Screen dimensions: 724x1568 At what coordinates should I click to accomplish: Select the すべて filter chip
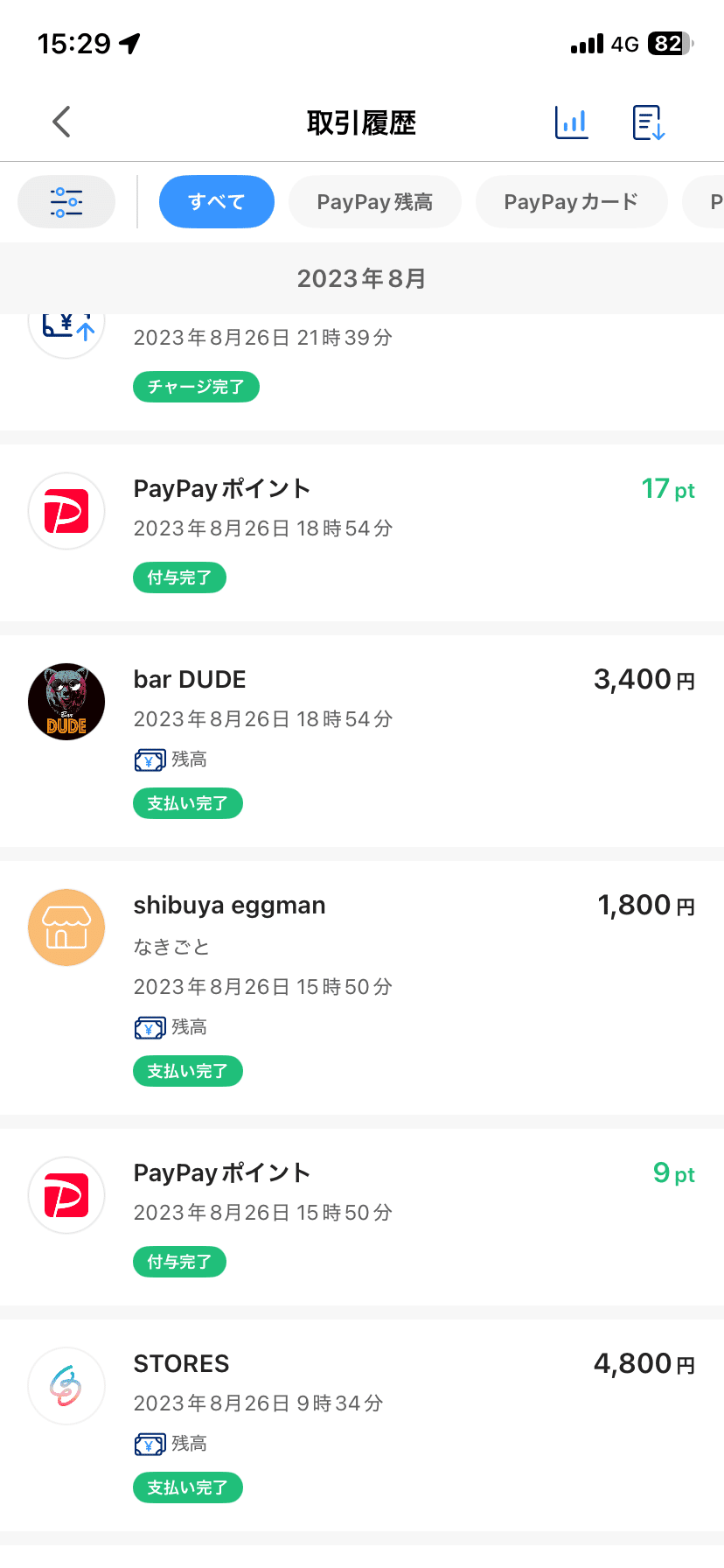pos(216,201)
